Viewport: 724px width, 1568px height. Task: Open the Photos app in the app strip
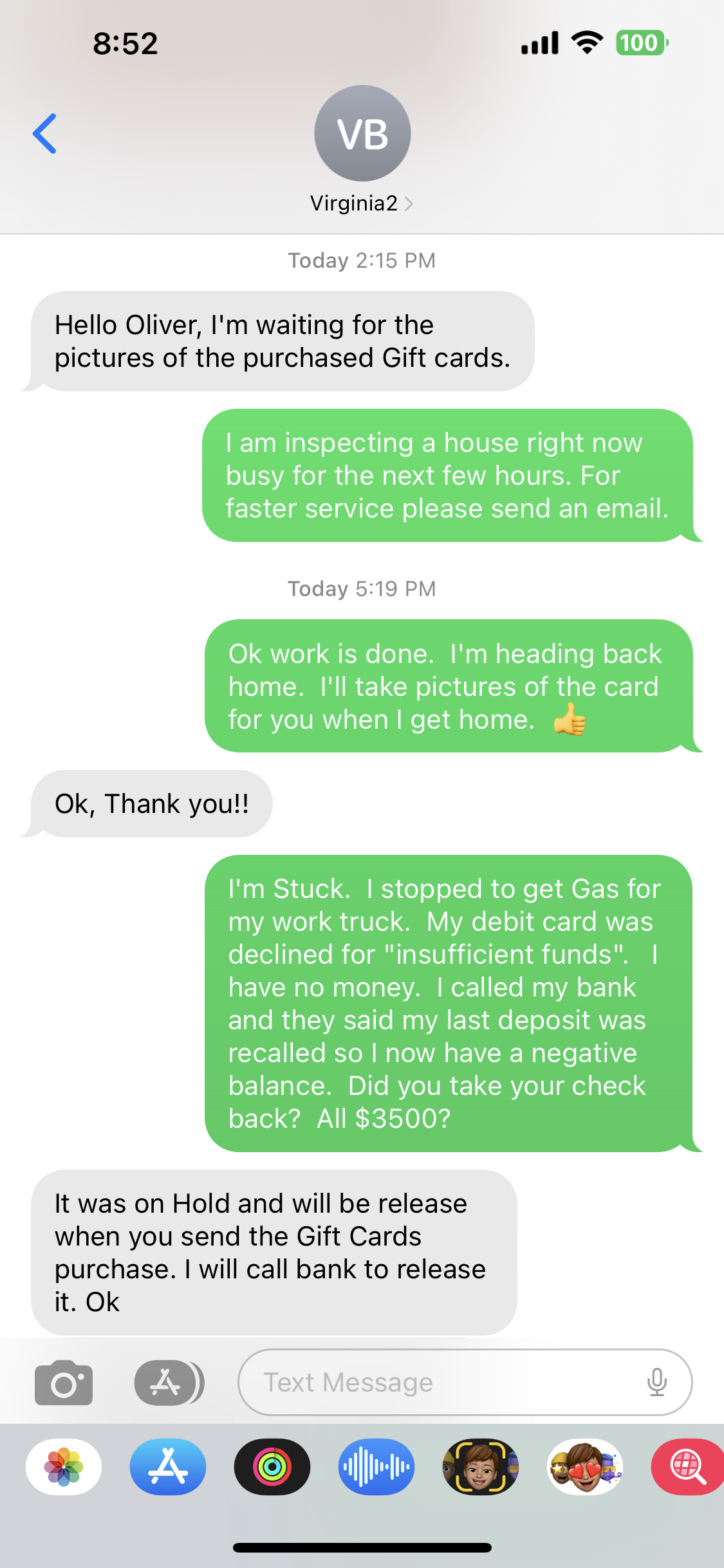64,1467
